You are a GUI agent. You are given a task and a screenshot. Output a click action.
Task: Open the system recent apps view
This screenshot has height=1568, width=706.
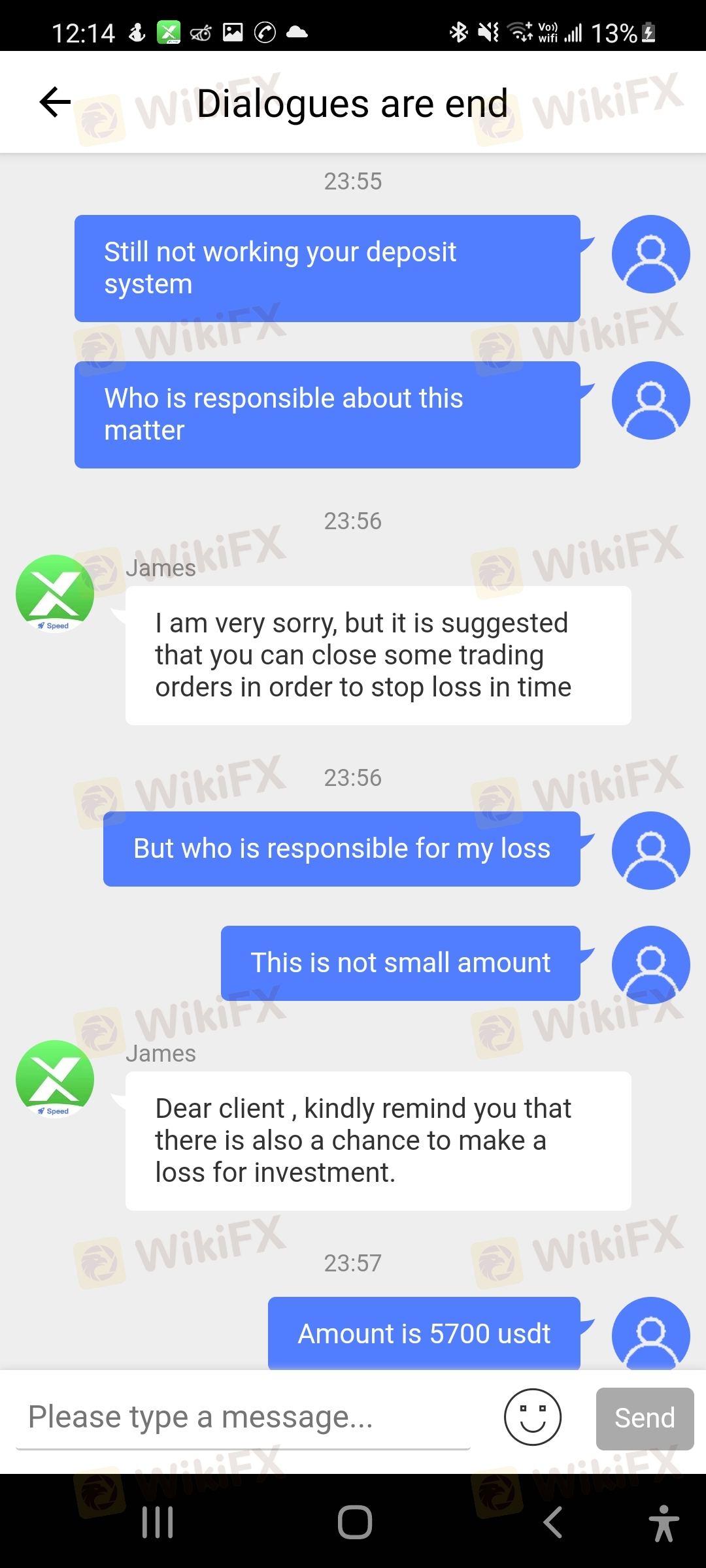[158, 1522]
